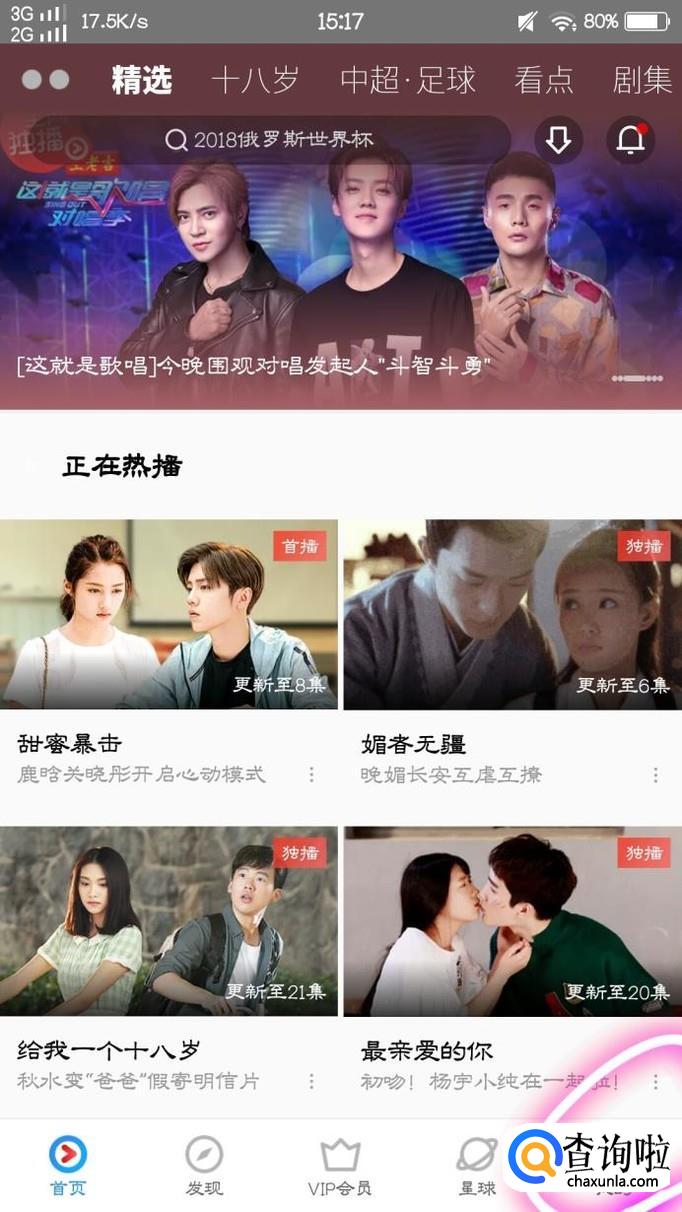Select the 首页 bottom tab
Image resolution: width=682 pixels, height=1212 pixels.
pyautogui.click(x=68, y=1166)
